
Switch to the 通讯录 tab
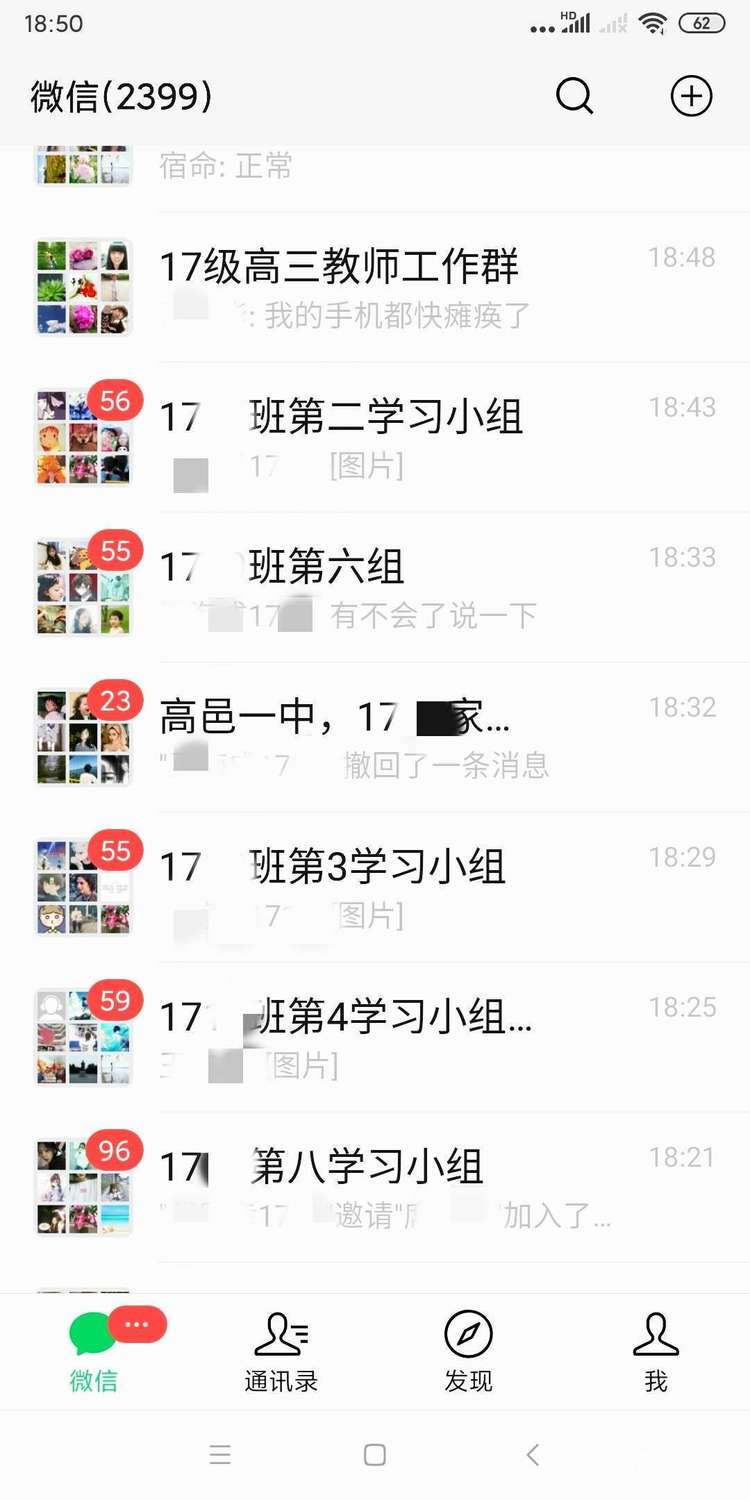(x=280, y=1350)
